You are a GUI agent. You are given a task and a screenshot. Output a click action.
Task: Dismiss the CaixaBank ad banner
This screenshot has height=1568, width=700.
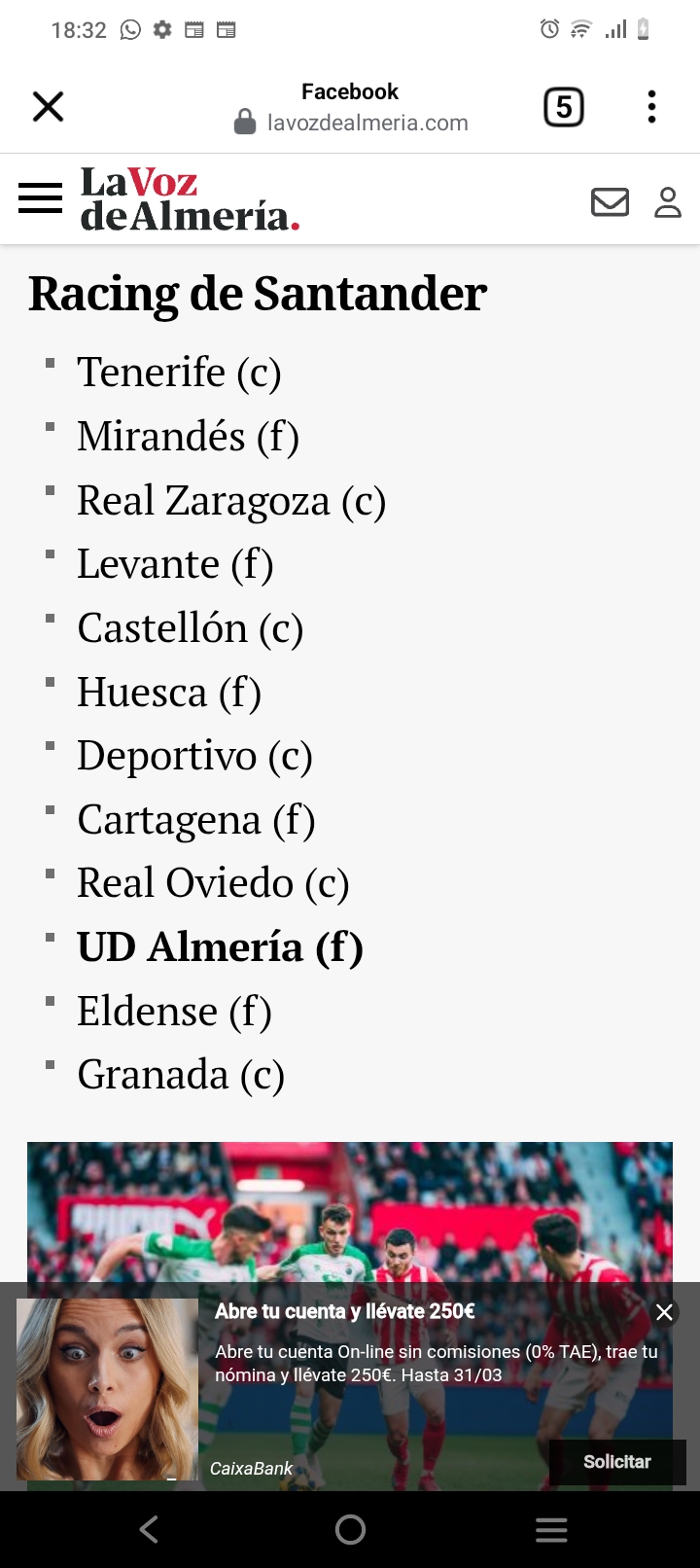tap(664, 1312)
